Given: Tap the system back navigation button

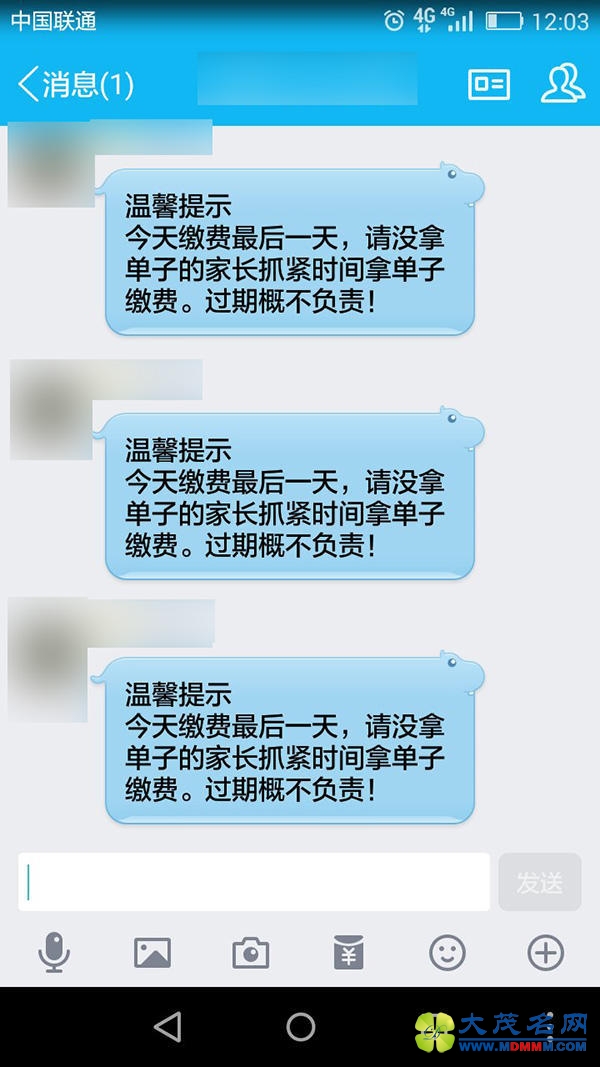Looking at the screenshot, I should click(168, 1026).
